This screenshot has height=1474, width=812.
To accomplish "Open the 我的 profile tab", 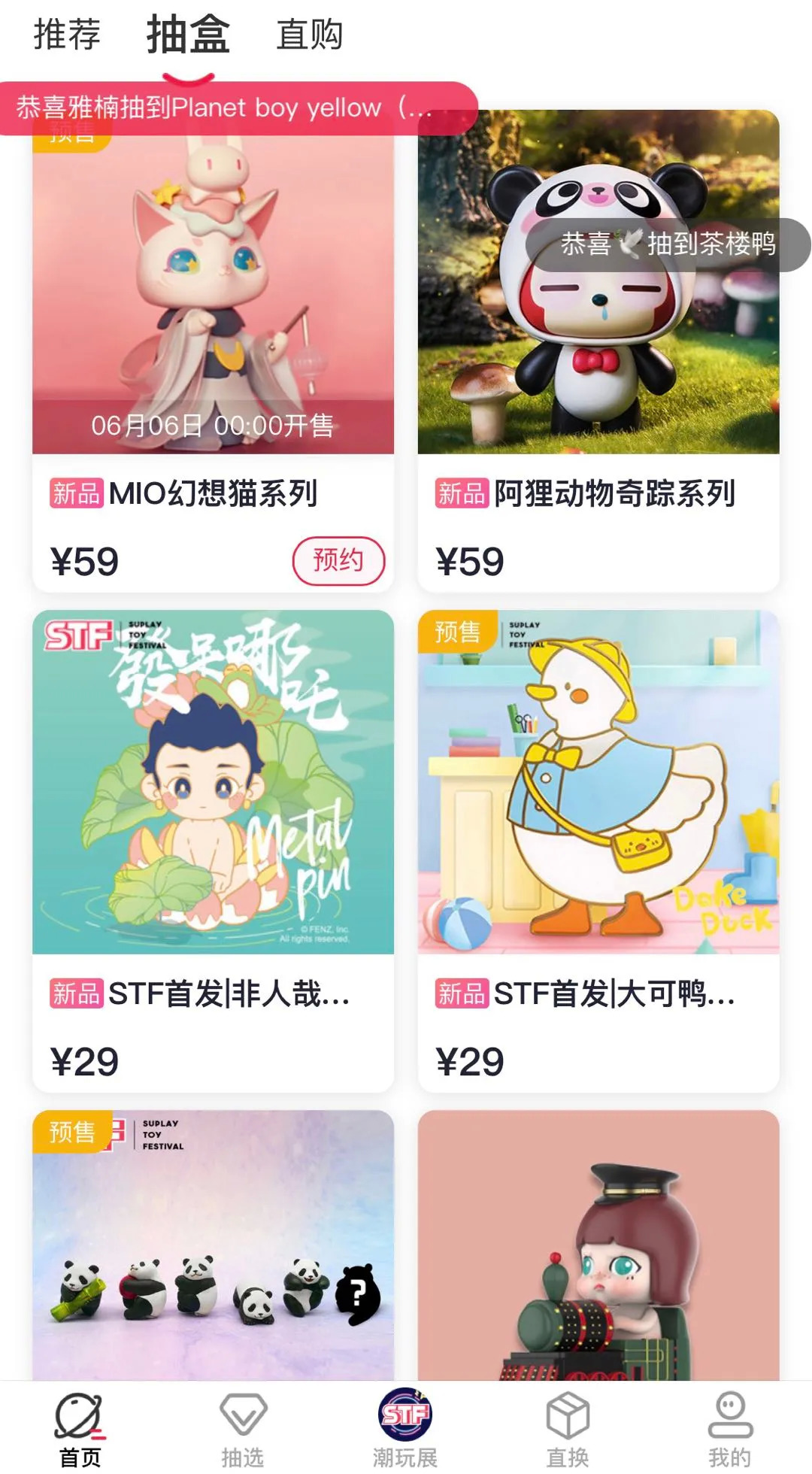I will (x=729, y=1429).
